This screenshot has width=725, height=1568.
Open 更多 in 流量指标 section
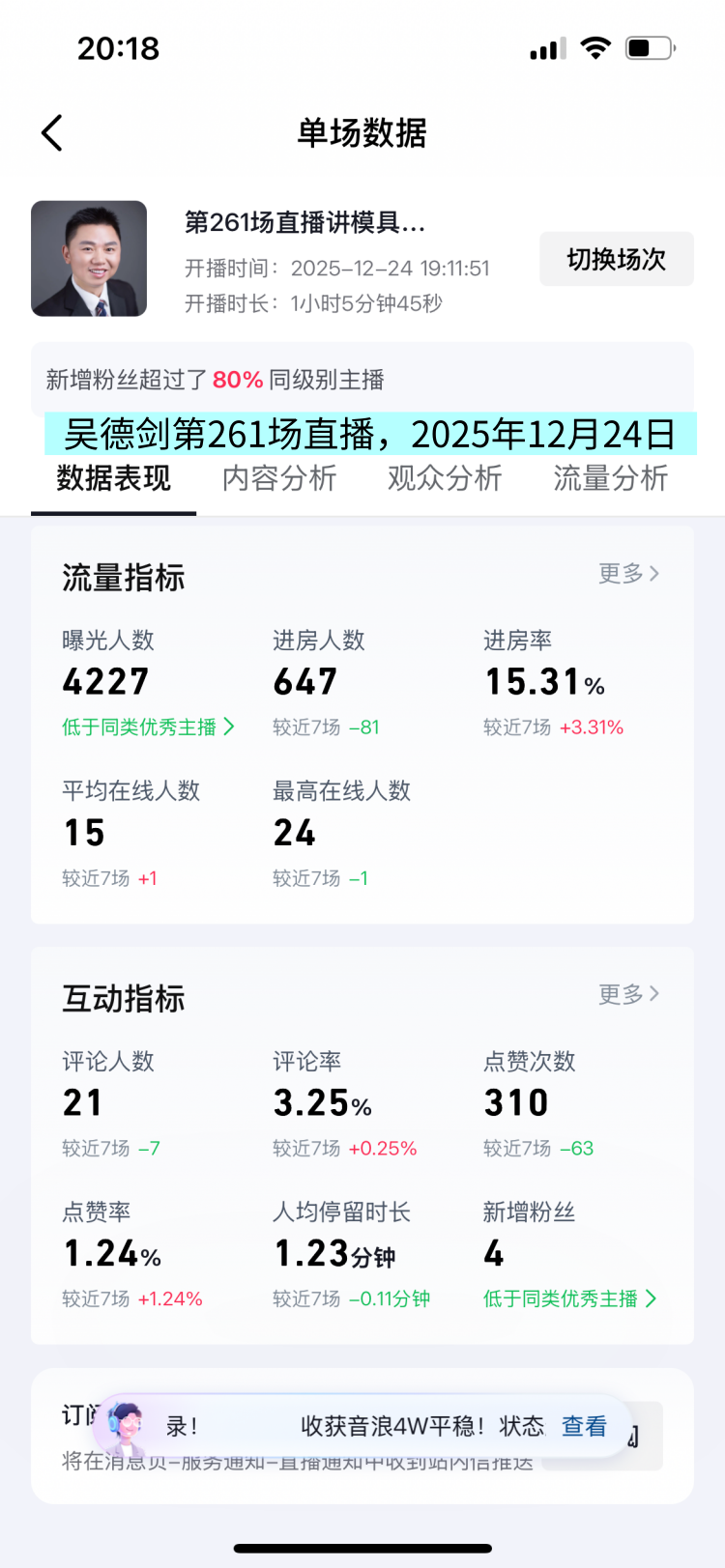pos(628,574)
